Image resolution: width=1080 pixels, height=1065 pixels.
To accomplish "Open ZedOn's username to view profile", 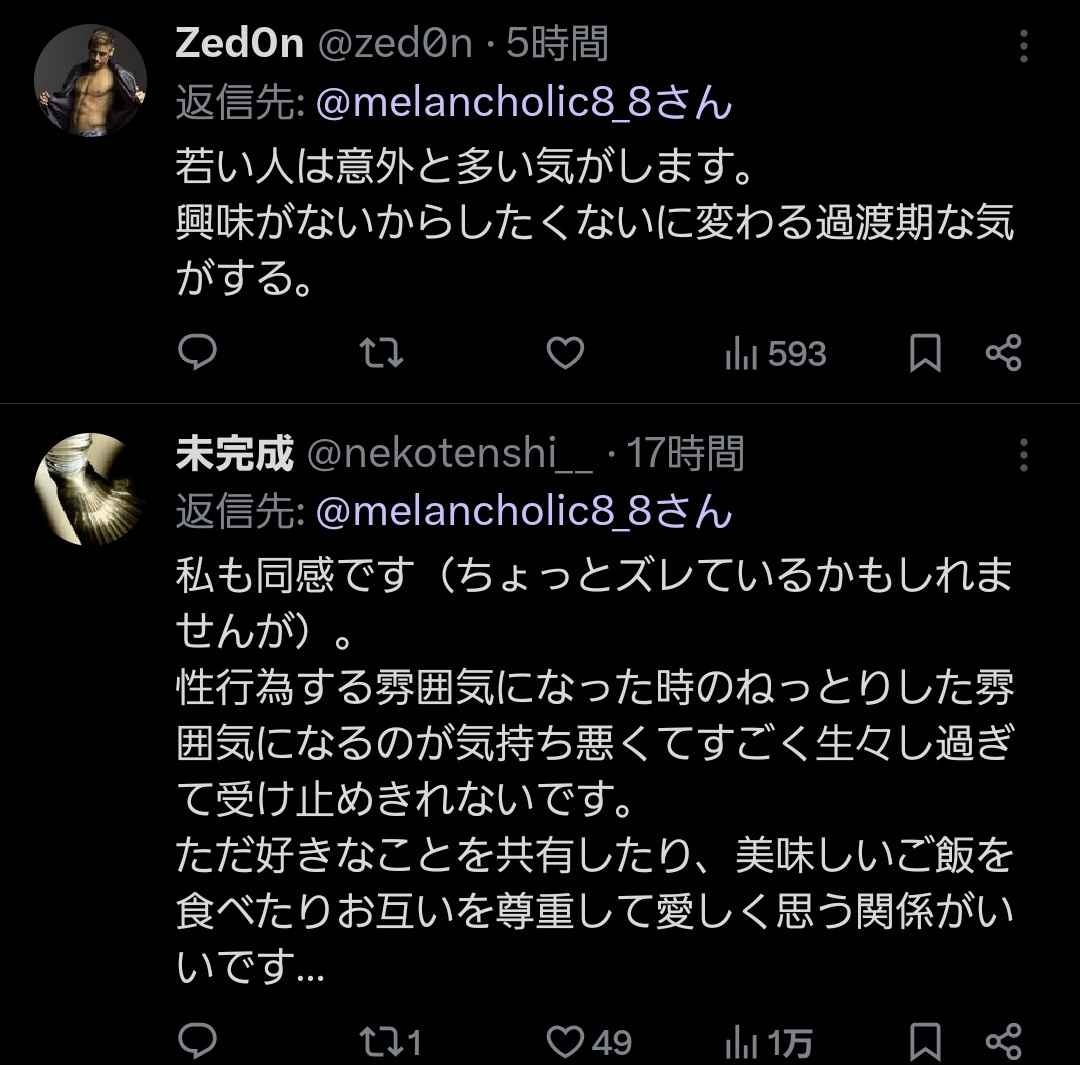I will click(239, 44).
